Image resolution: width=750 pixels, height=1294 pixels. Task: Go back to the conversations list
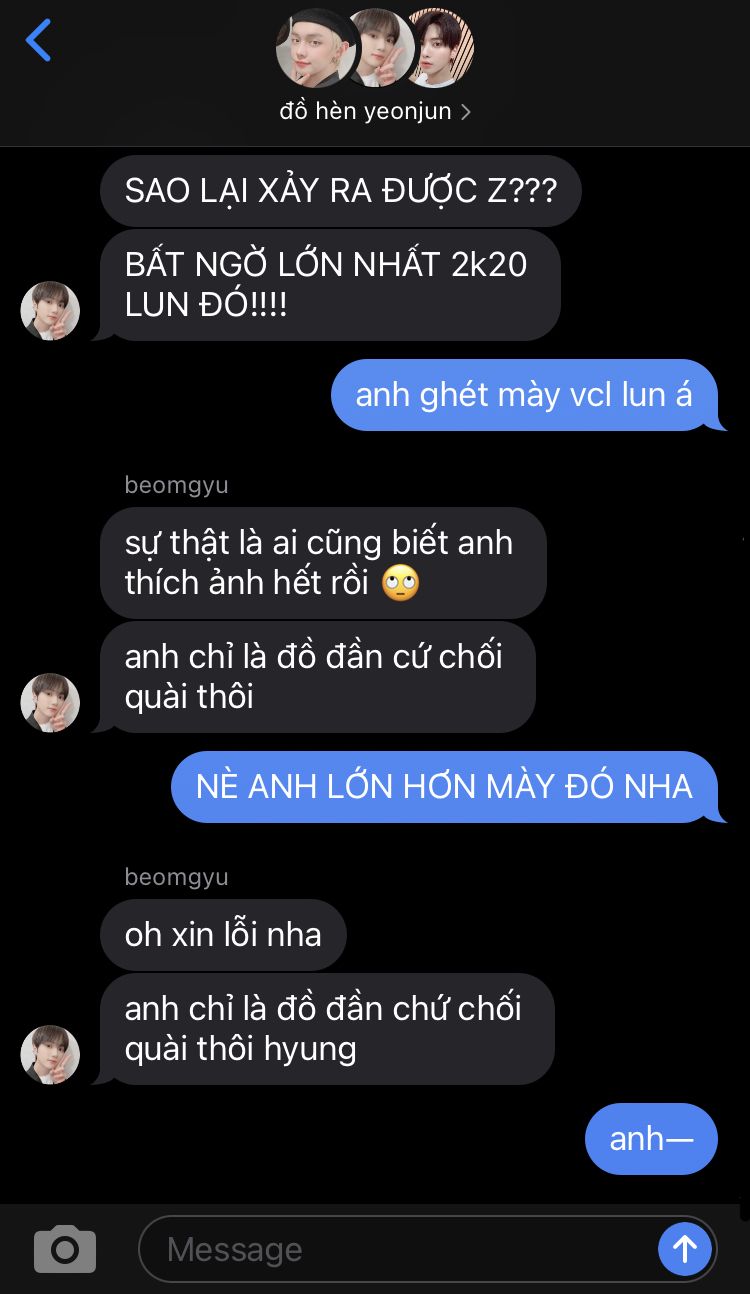[38, 41]
